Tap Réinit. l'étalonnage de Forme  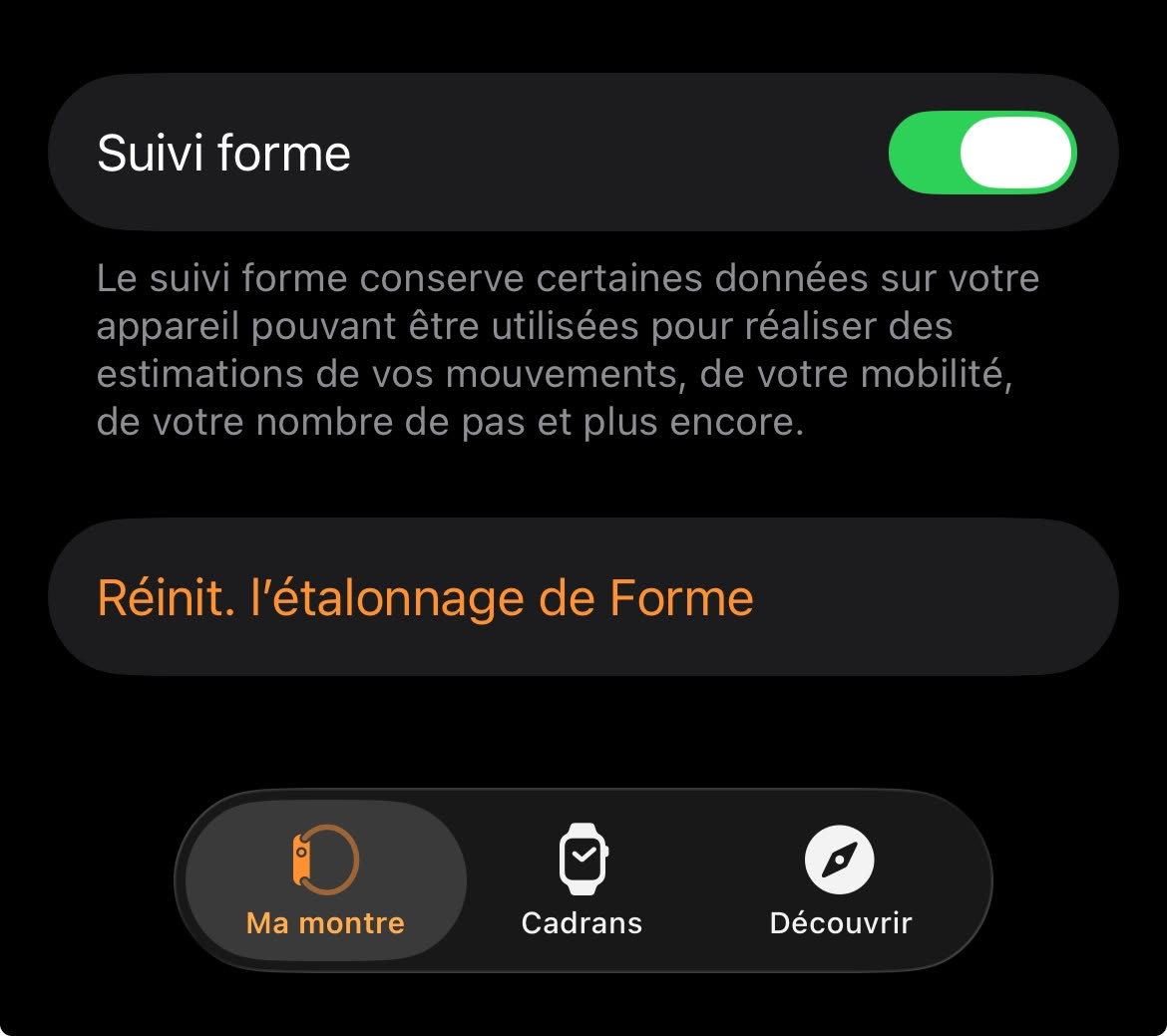coord(425,598)
